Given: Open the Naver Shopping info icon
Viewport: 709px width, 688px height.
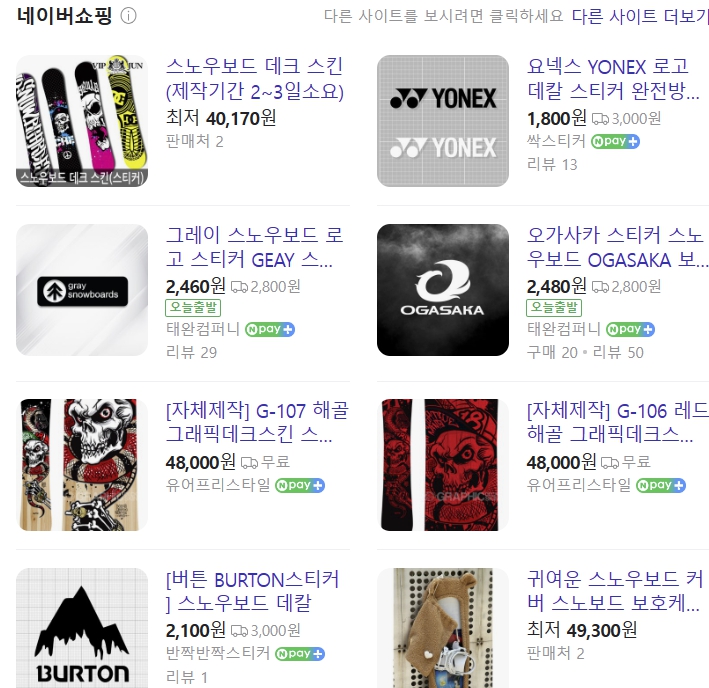Looking at the screenshot, I should click(129, 17).
